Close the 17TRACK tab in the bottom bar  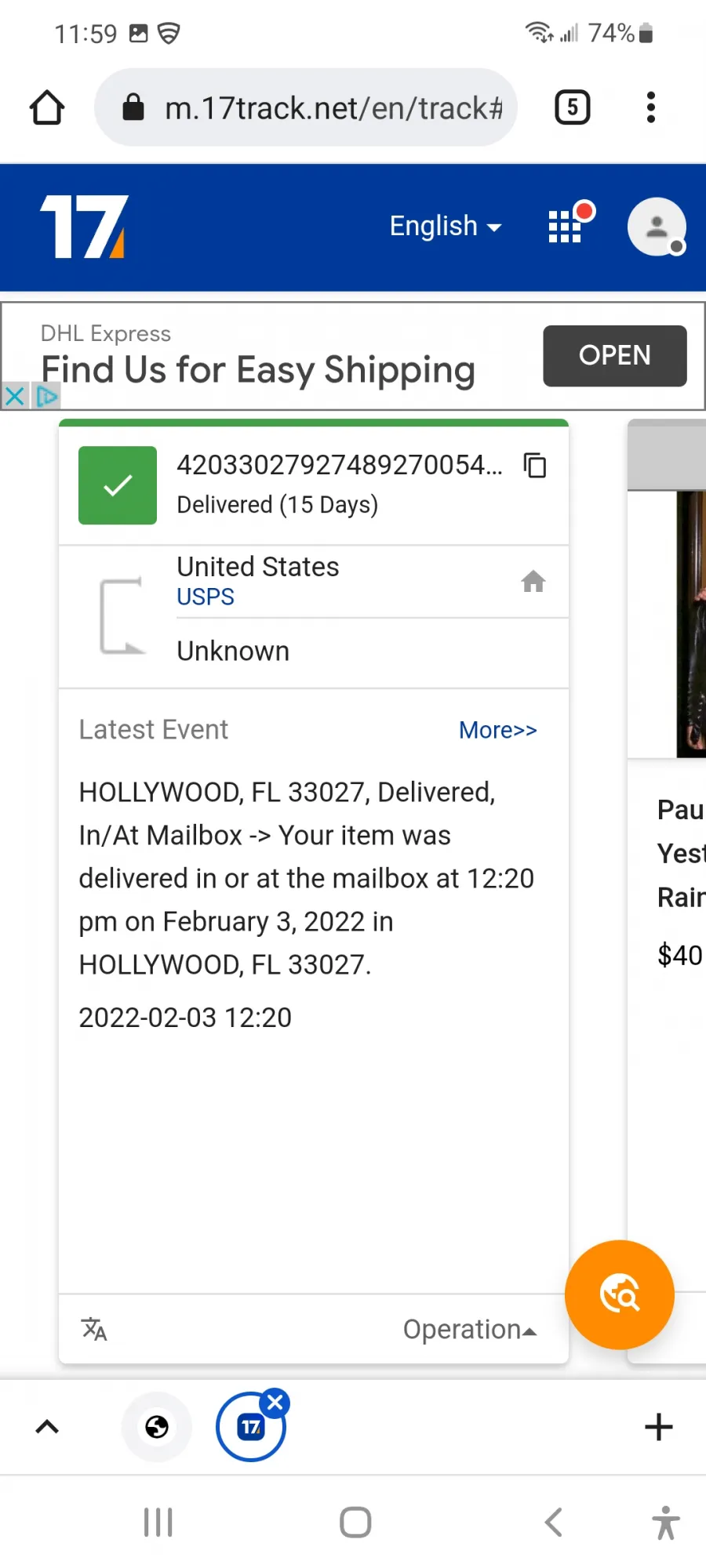[x=275, y=1402]
